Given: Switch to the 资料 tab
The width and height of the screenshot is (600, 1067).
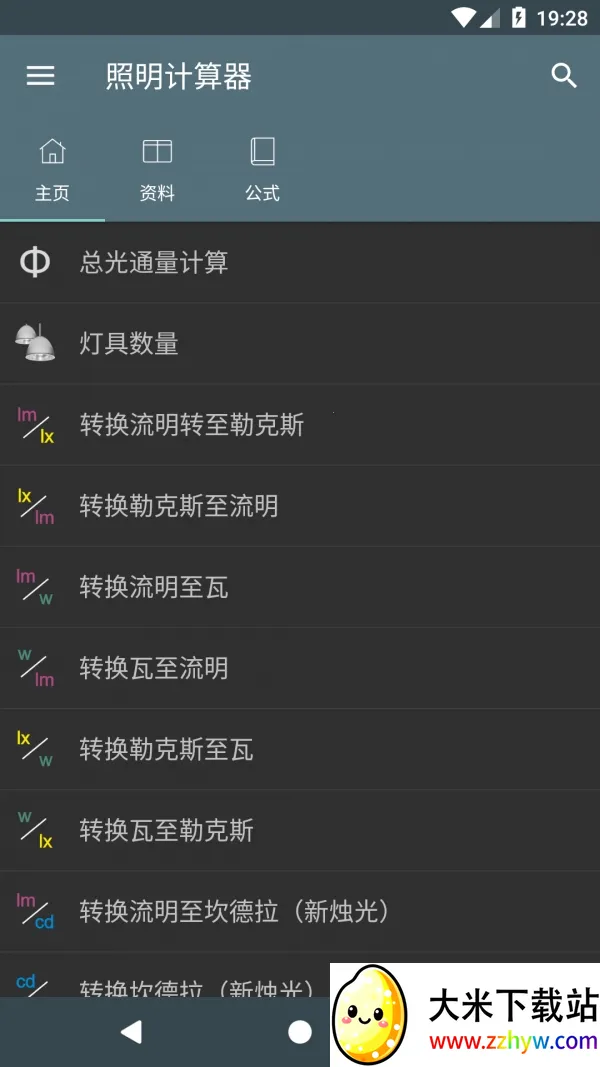Looking at the screenshot, I should [157, 170].
